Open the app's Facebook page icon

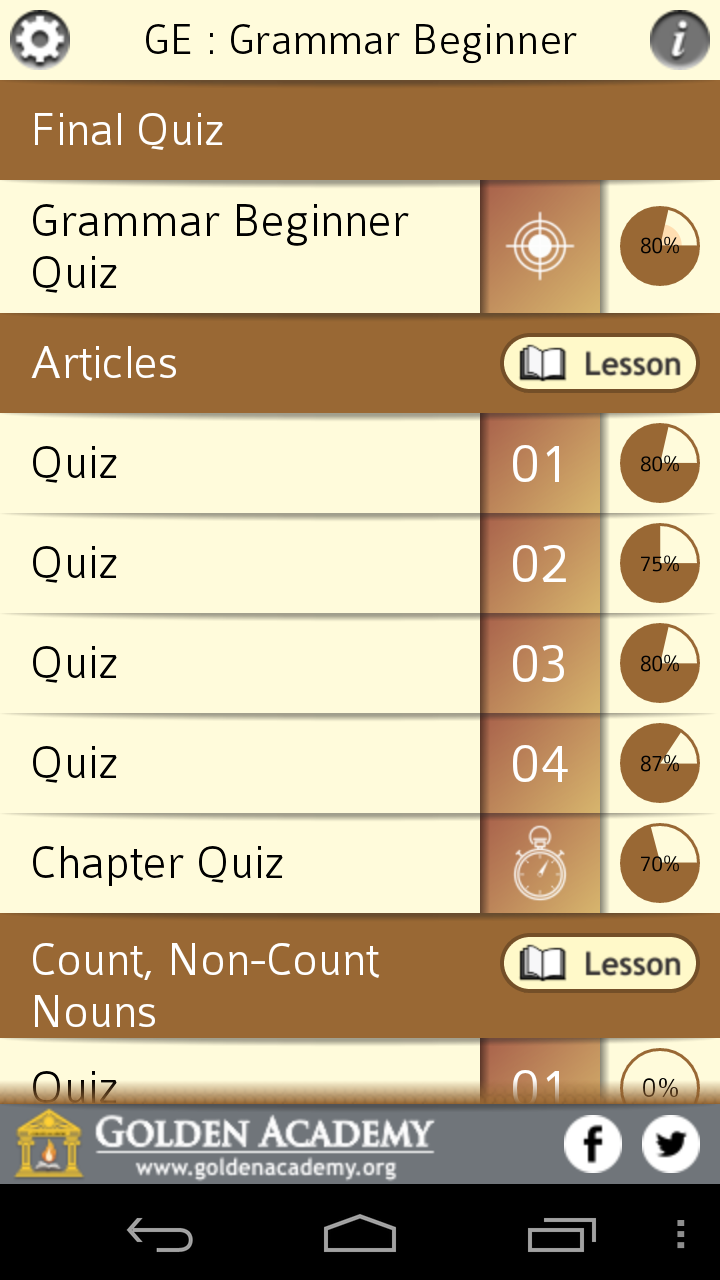(x=592, y=1142)
